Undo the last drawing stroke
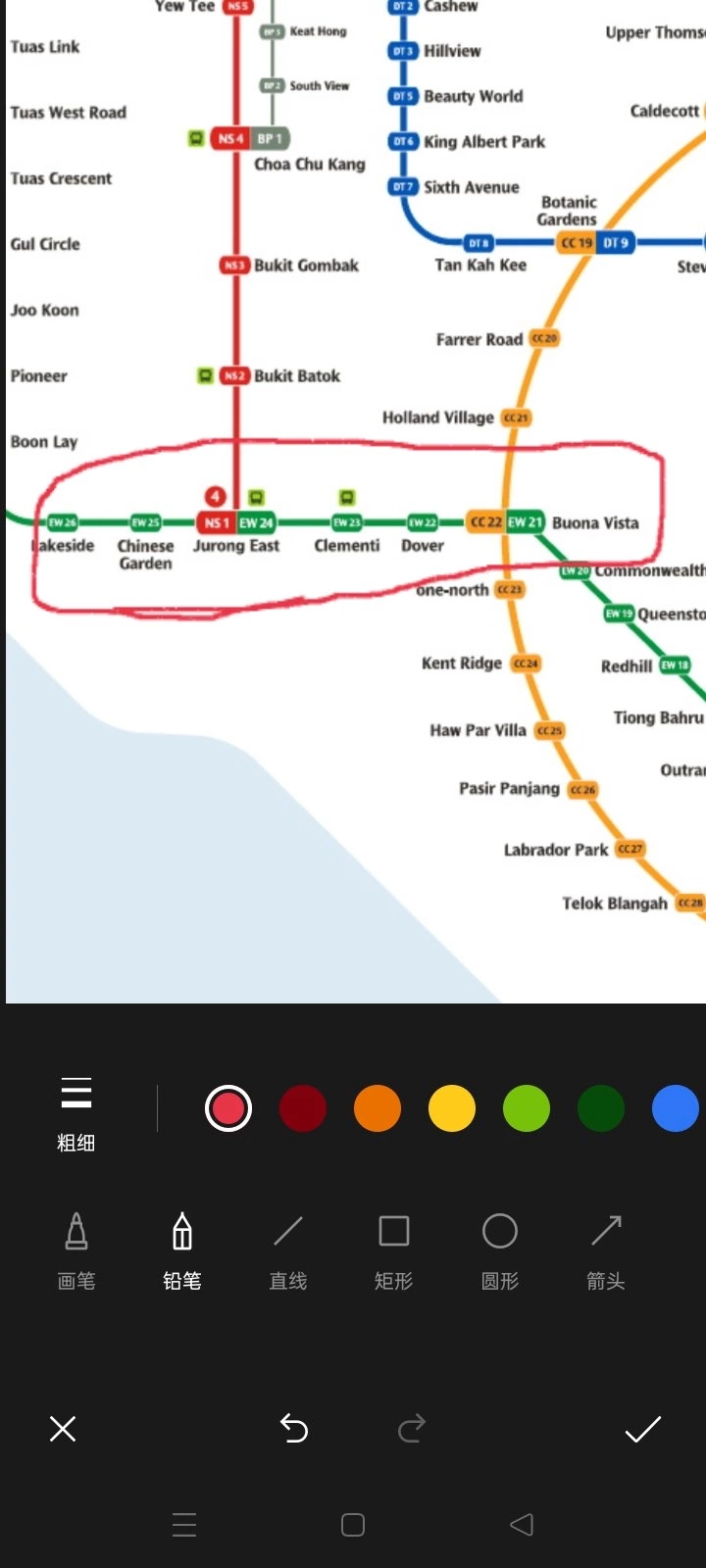This screenshot has width=706, height=1568. tap(294, 1429)
